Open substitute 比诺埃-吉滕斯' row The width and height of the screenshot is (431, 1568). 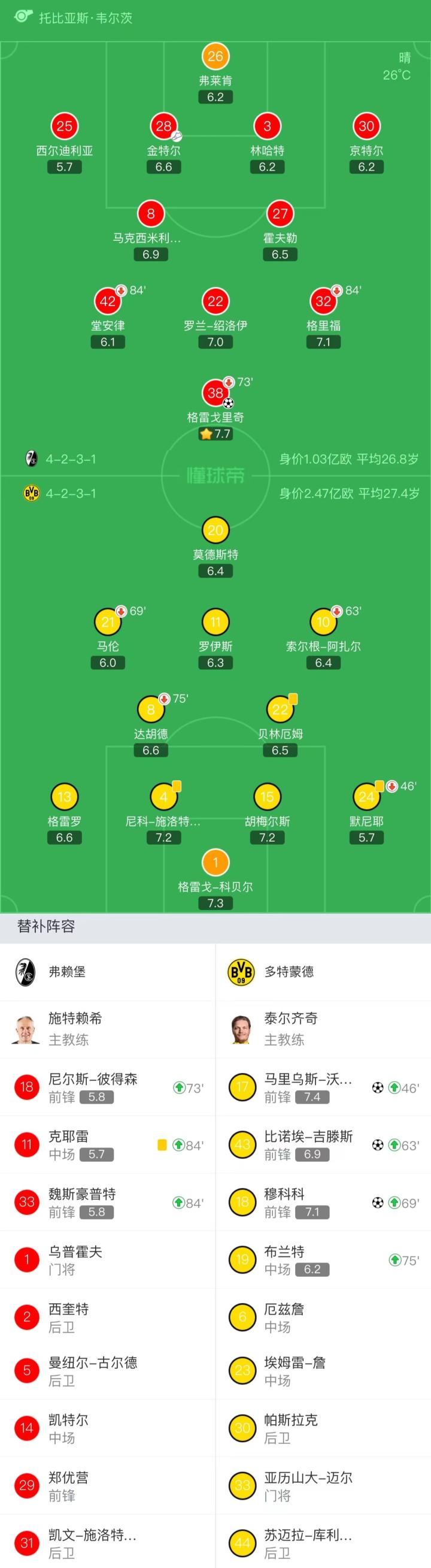[x=323, y=1145]
